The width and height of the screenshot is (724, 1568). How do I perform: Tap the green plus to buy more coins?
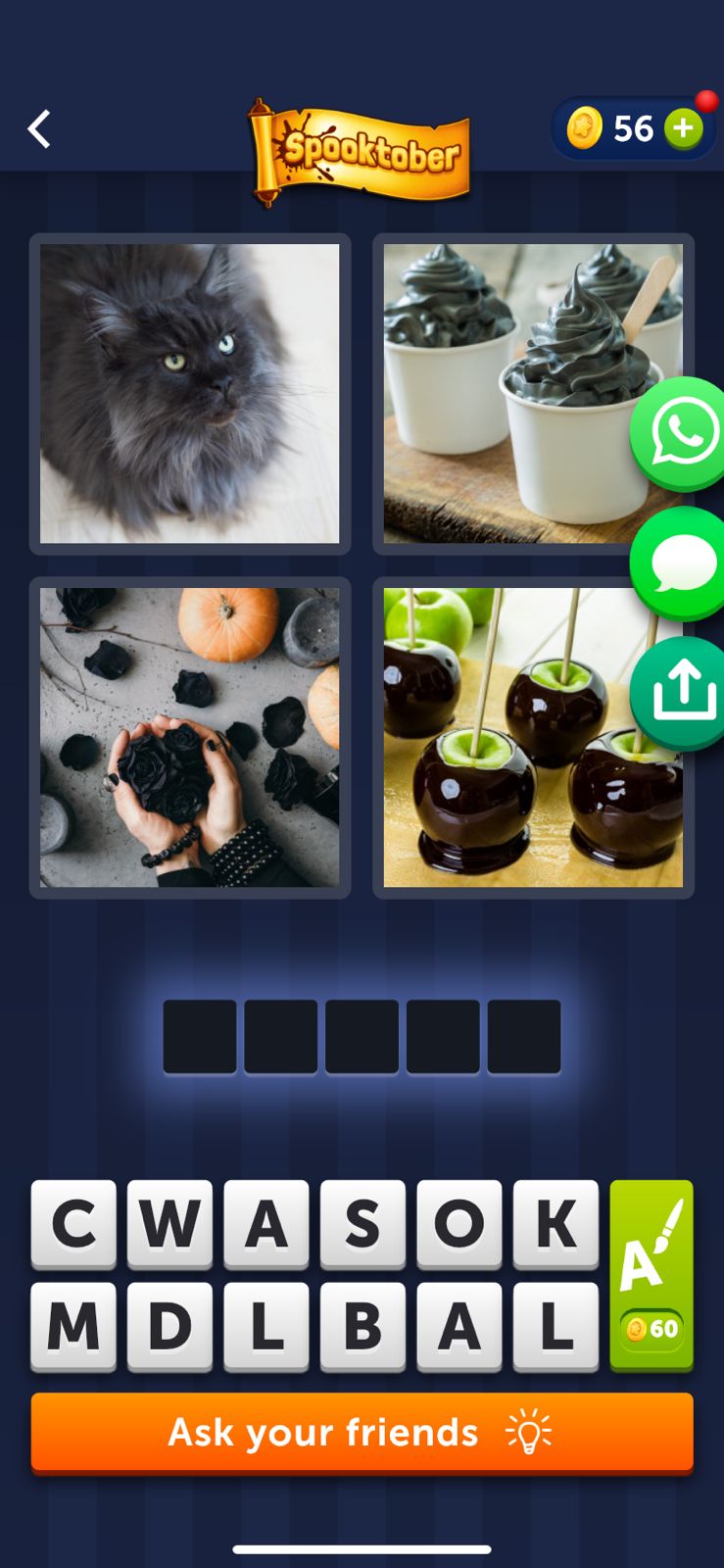coord(685,127)
